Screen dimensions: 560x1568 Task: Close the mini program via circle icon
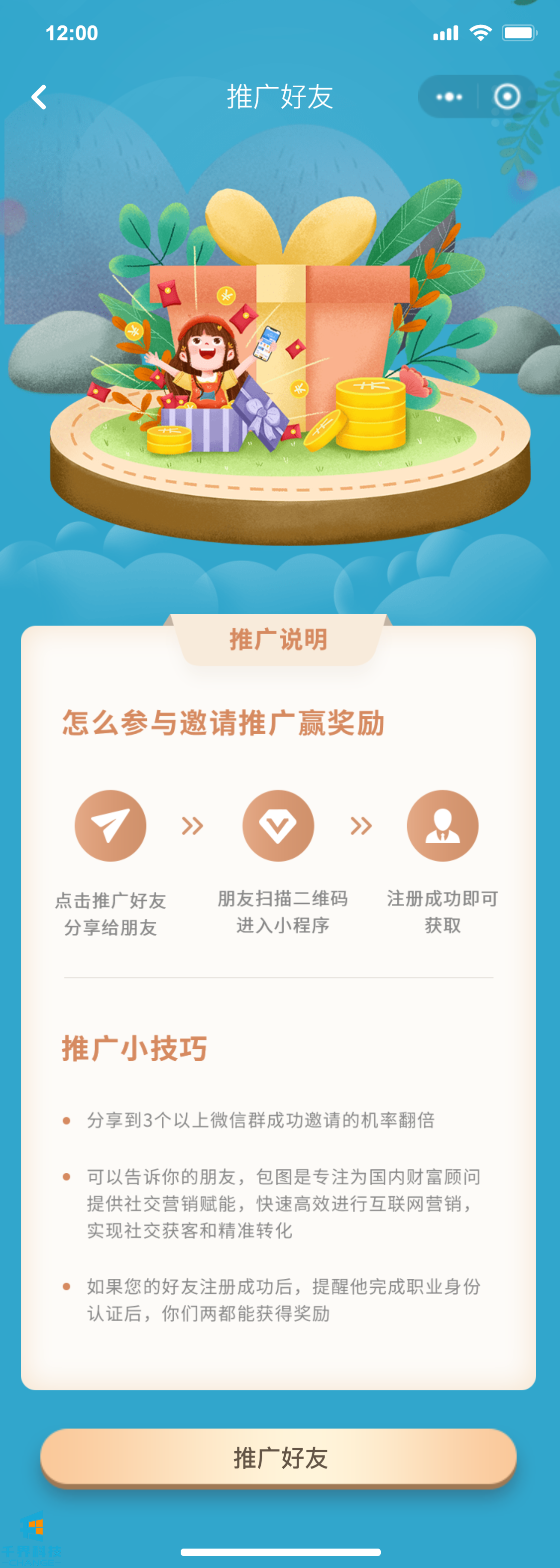pyautogui.click(x=507, y=96)
